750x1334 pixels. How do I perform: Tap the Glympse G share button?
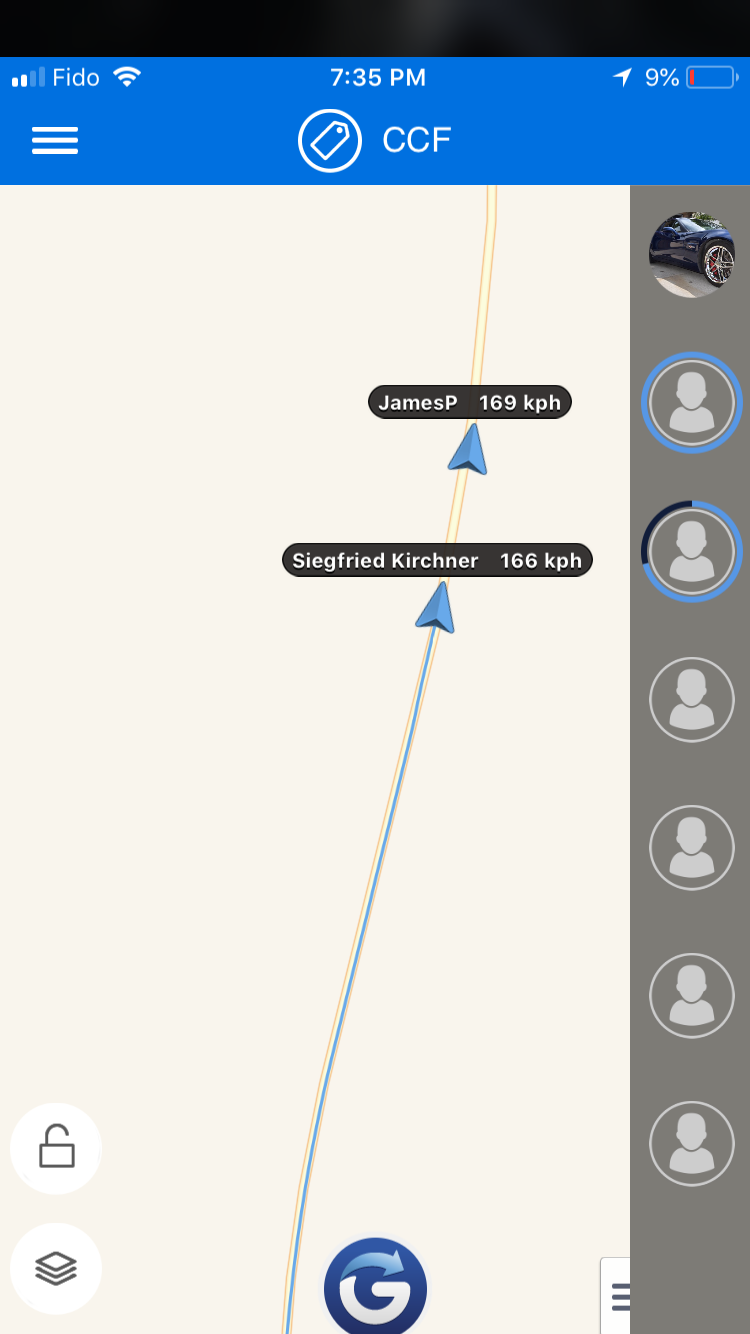pos(375,1288)
